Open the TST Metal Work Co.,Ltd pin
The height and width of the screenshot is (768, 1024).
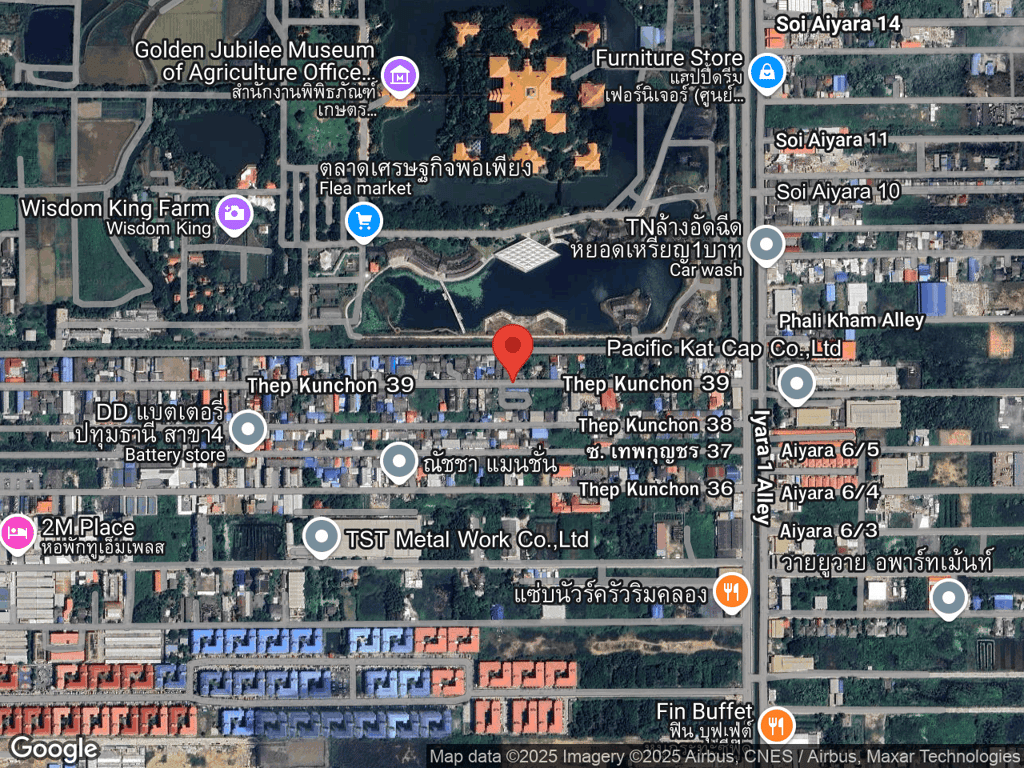[x=321, y=538]
